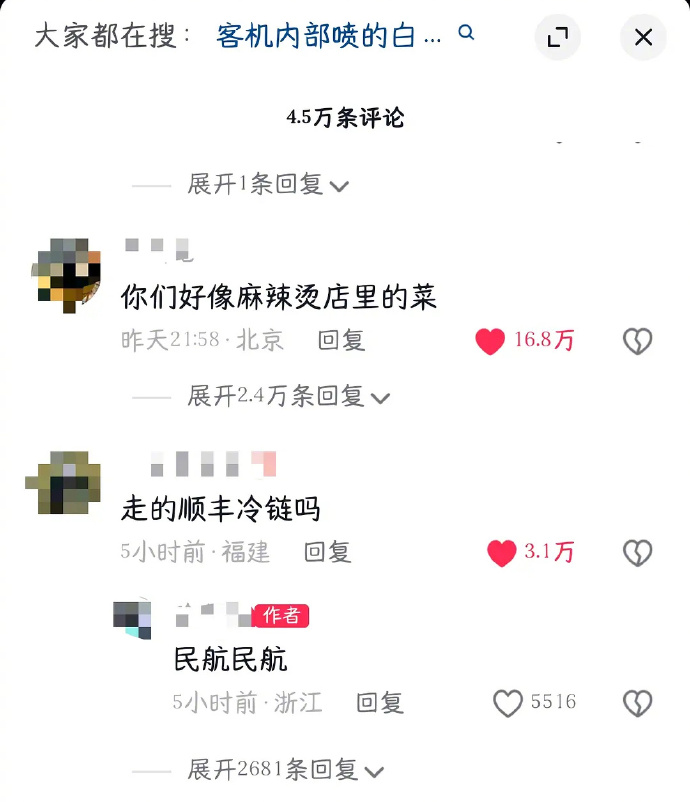Expand 展开2.4万条回复
This screenshot has height=802, width=690.
click(288, 396)
